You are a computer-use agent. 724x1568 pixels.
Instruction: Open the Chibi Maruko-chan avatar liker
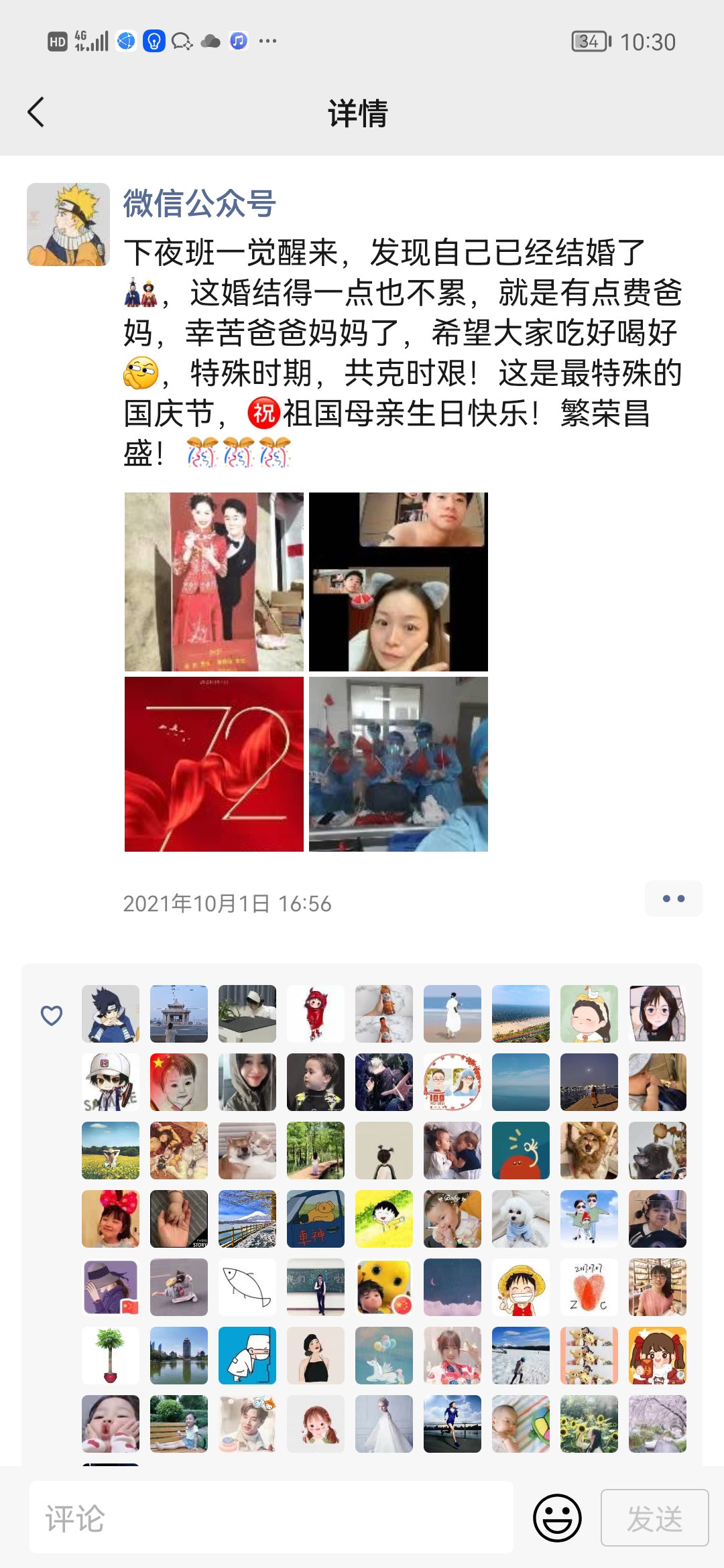tap(384, 1218)
